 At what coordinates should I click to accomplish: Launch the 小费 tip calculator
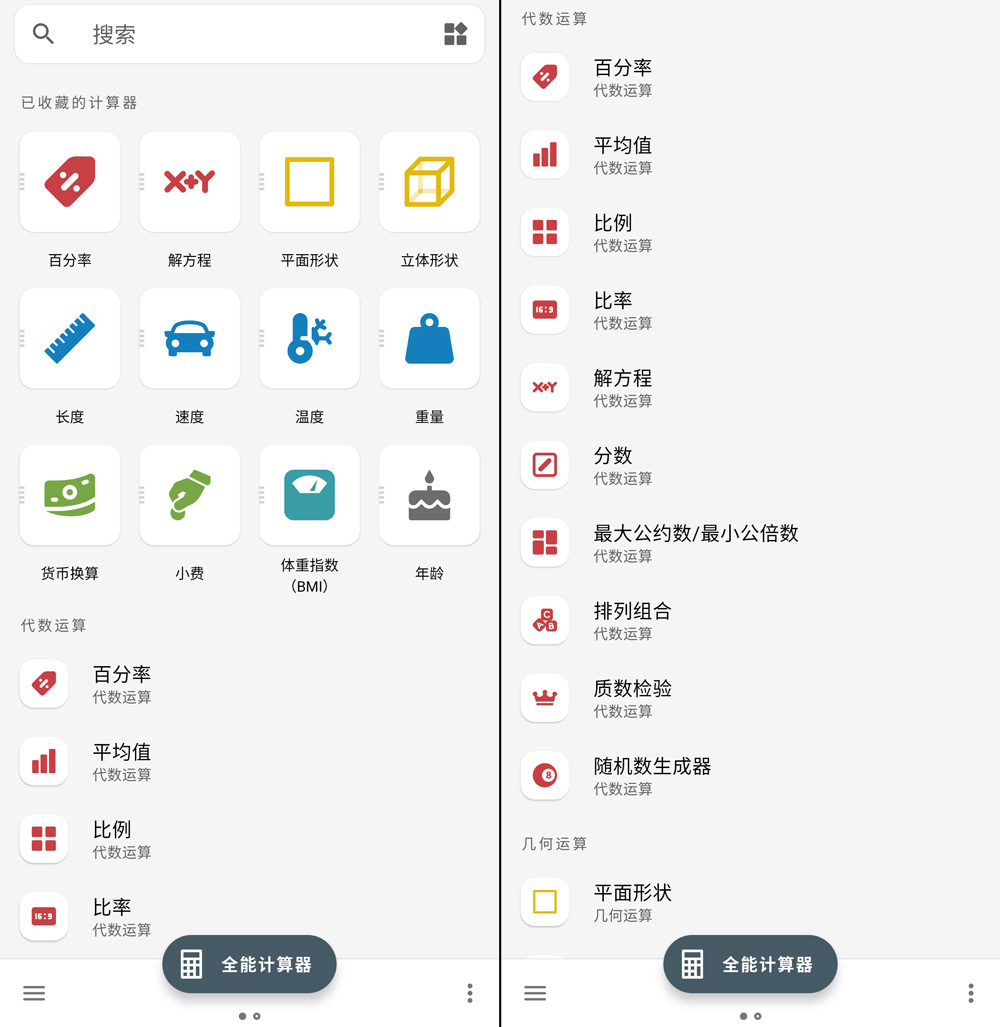click(190, 495)
